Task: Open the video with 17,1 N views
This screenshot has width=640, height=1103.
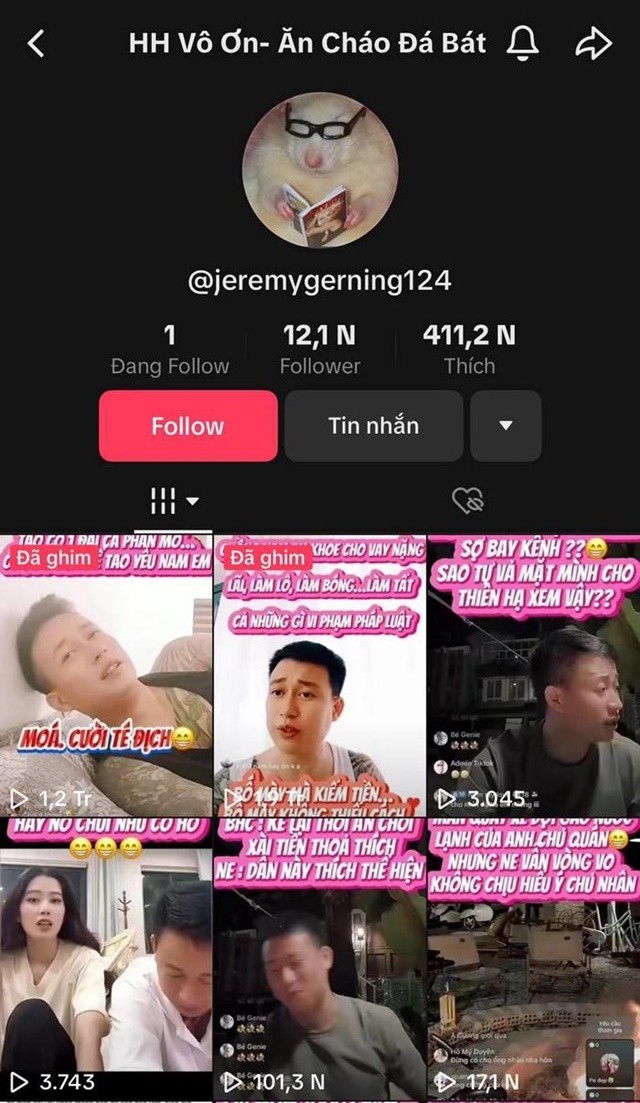Action: (533, 960)
